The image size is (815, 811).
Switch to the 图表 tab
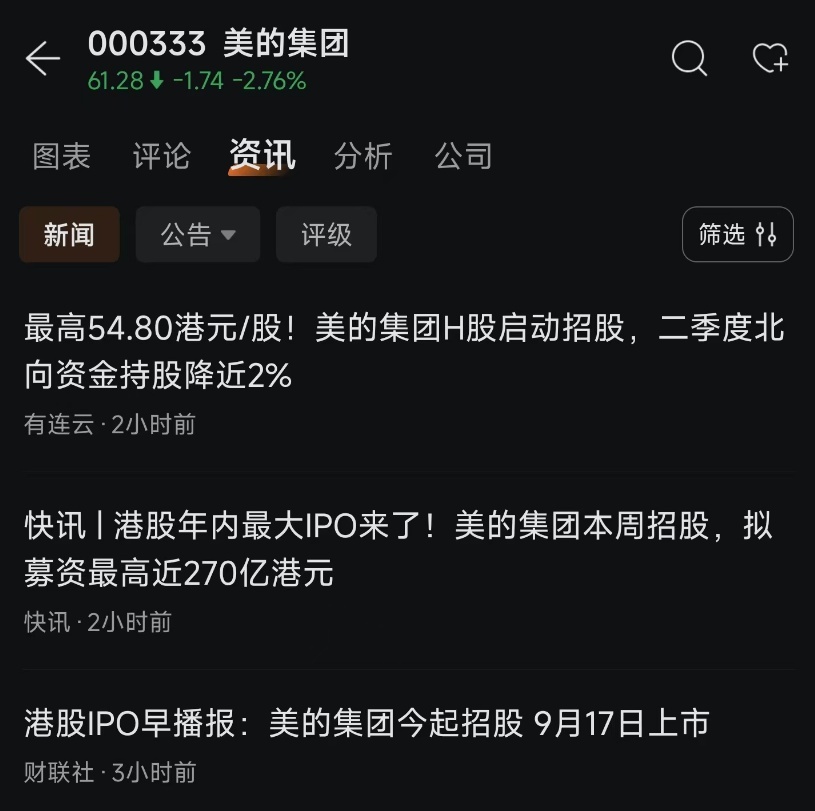pyautogui.click(x=62, y=156)
